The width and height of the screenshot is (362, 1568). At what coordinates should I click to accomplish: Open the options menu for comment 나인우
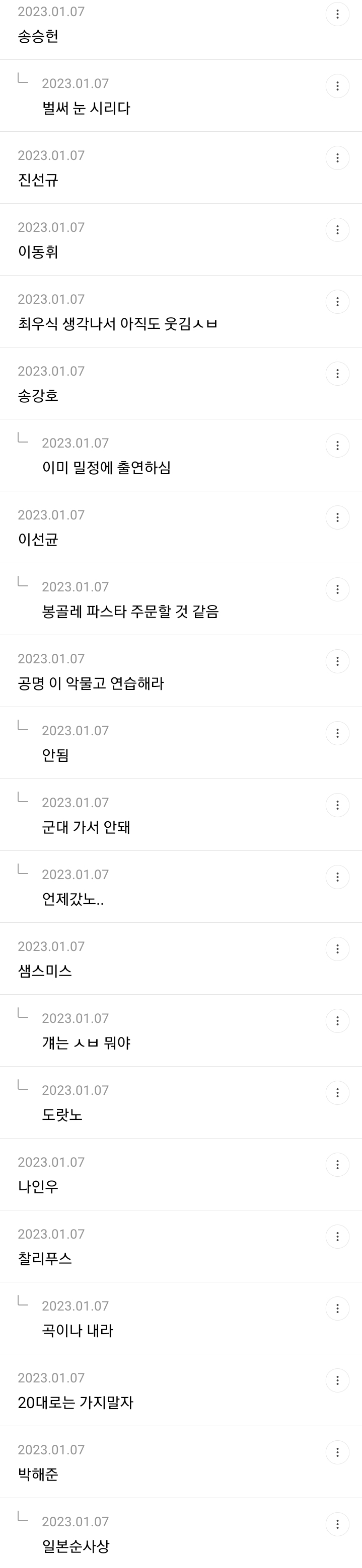[x=337, y=1165]
